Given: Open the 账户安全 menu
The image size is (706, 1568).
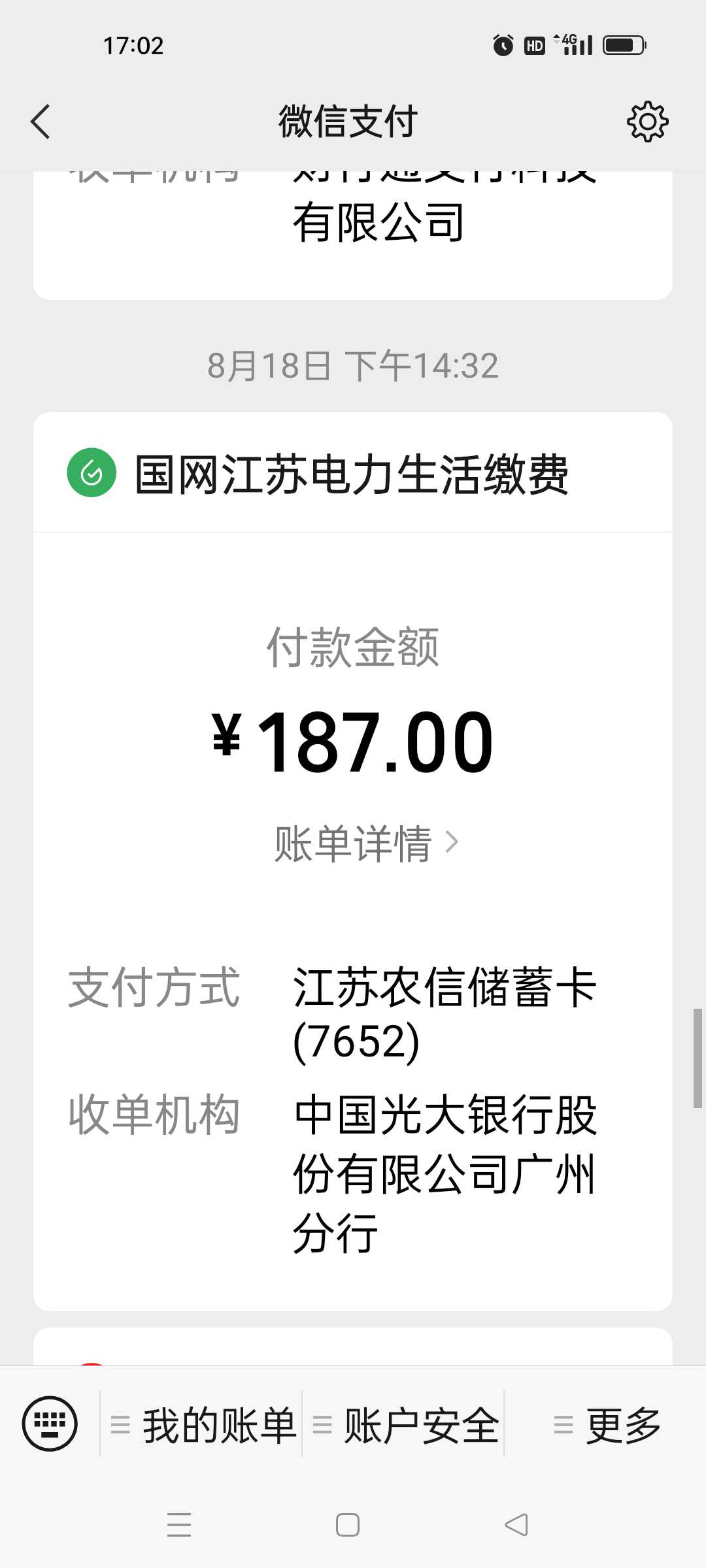Looking at the screenshot, I should pos(404,1424).
